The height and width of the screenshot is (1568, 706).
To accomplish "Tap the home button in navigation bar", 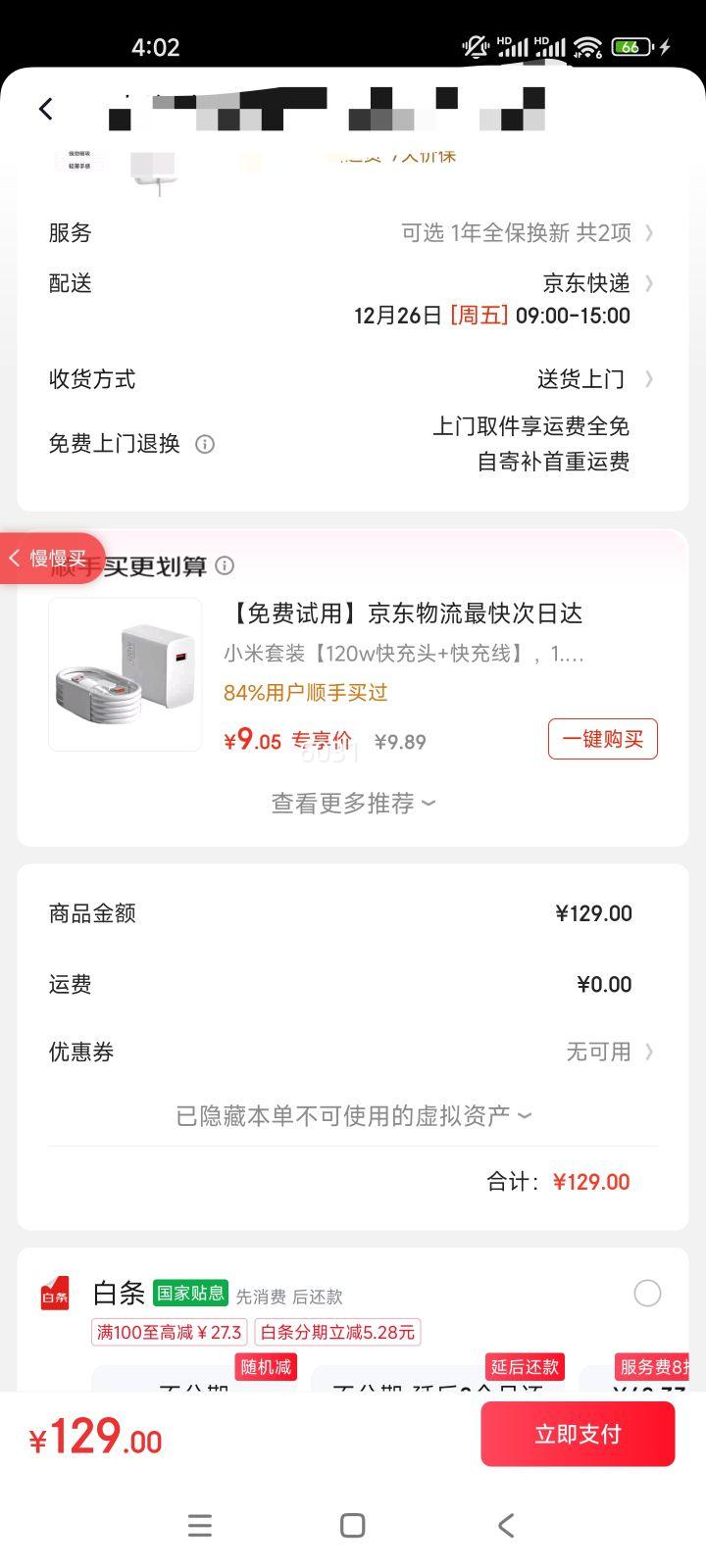I will click(350, 1525).
